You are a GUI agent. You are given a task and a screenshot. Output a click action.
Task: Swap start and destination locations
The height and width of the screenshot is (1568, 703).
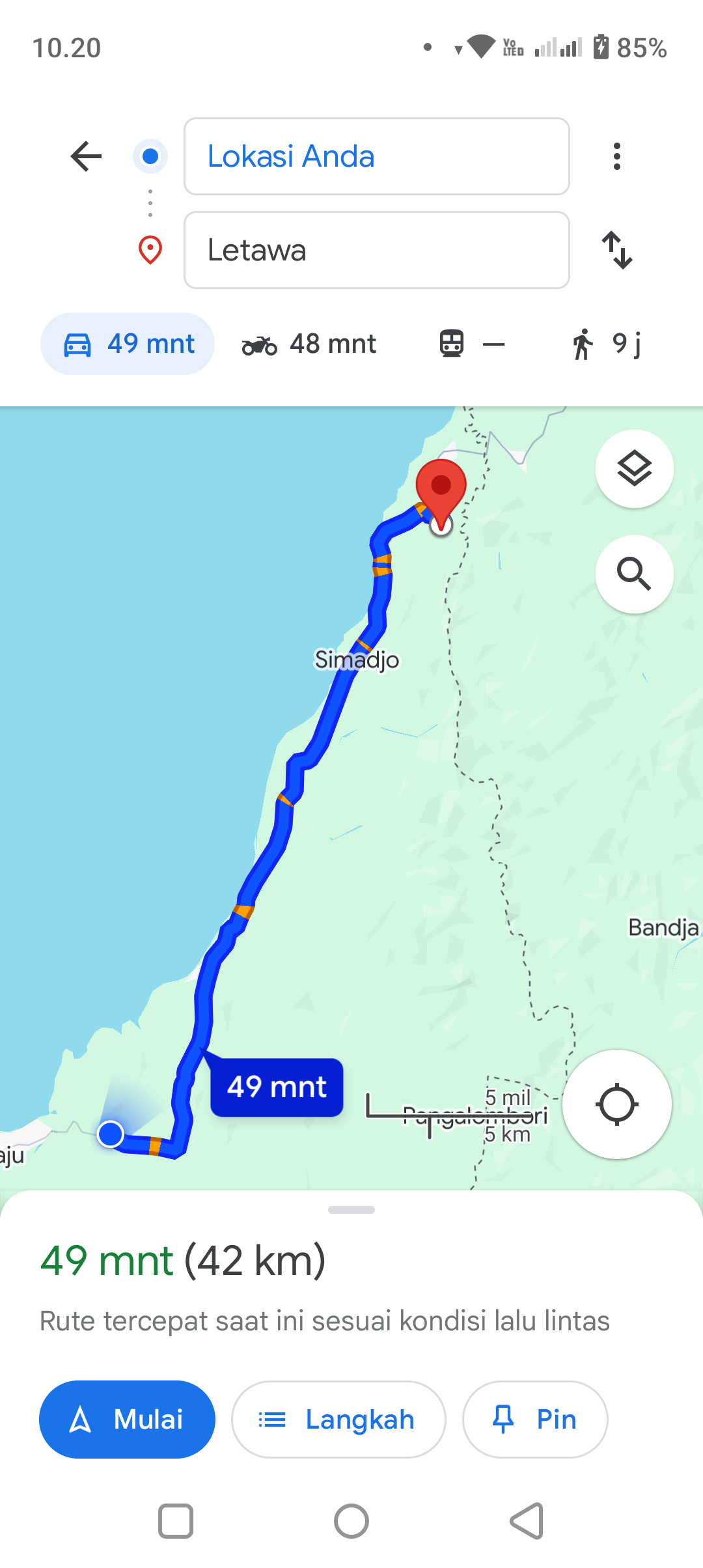point(616,250)
